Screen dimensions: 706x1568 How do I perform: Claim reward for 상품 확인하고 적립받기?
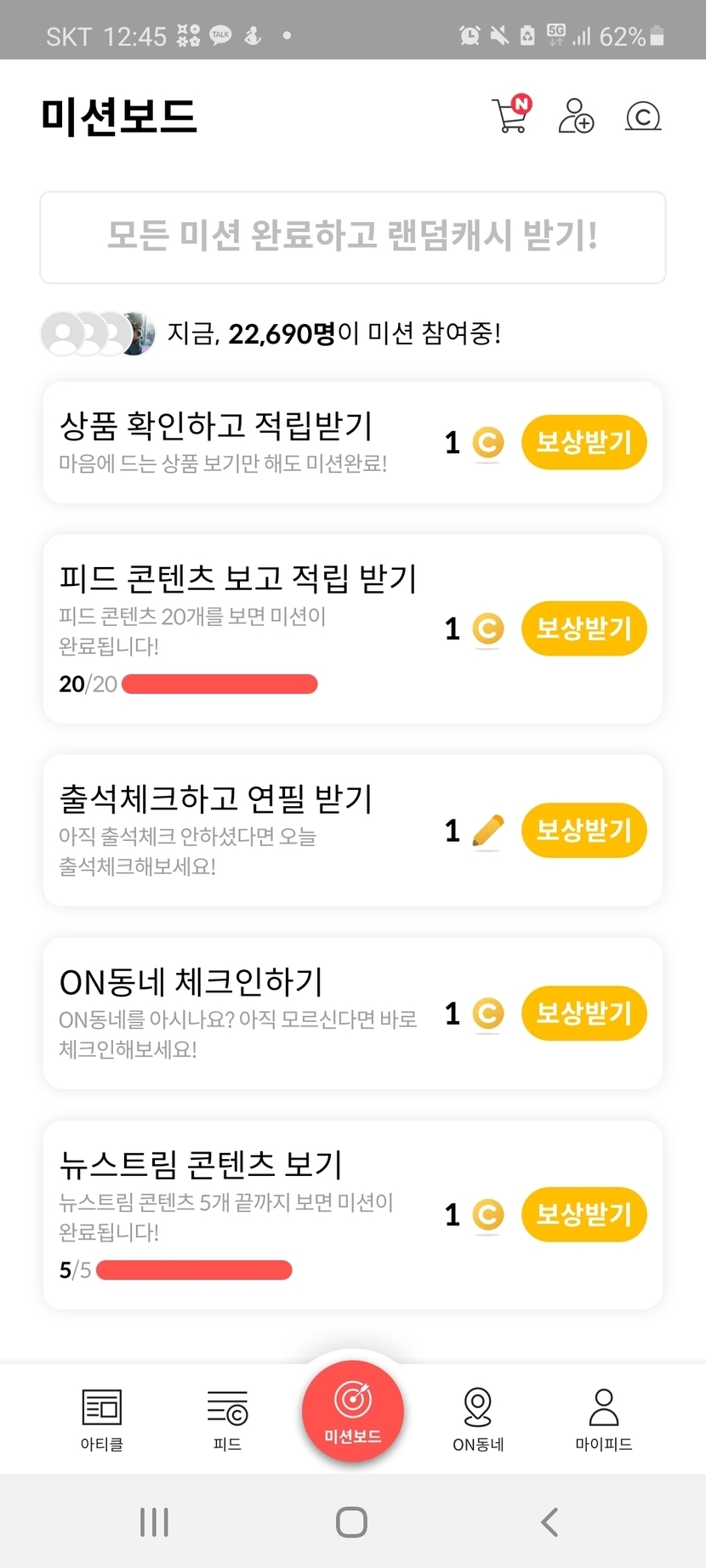tap(584, 442)
